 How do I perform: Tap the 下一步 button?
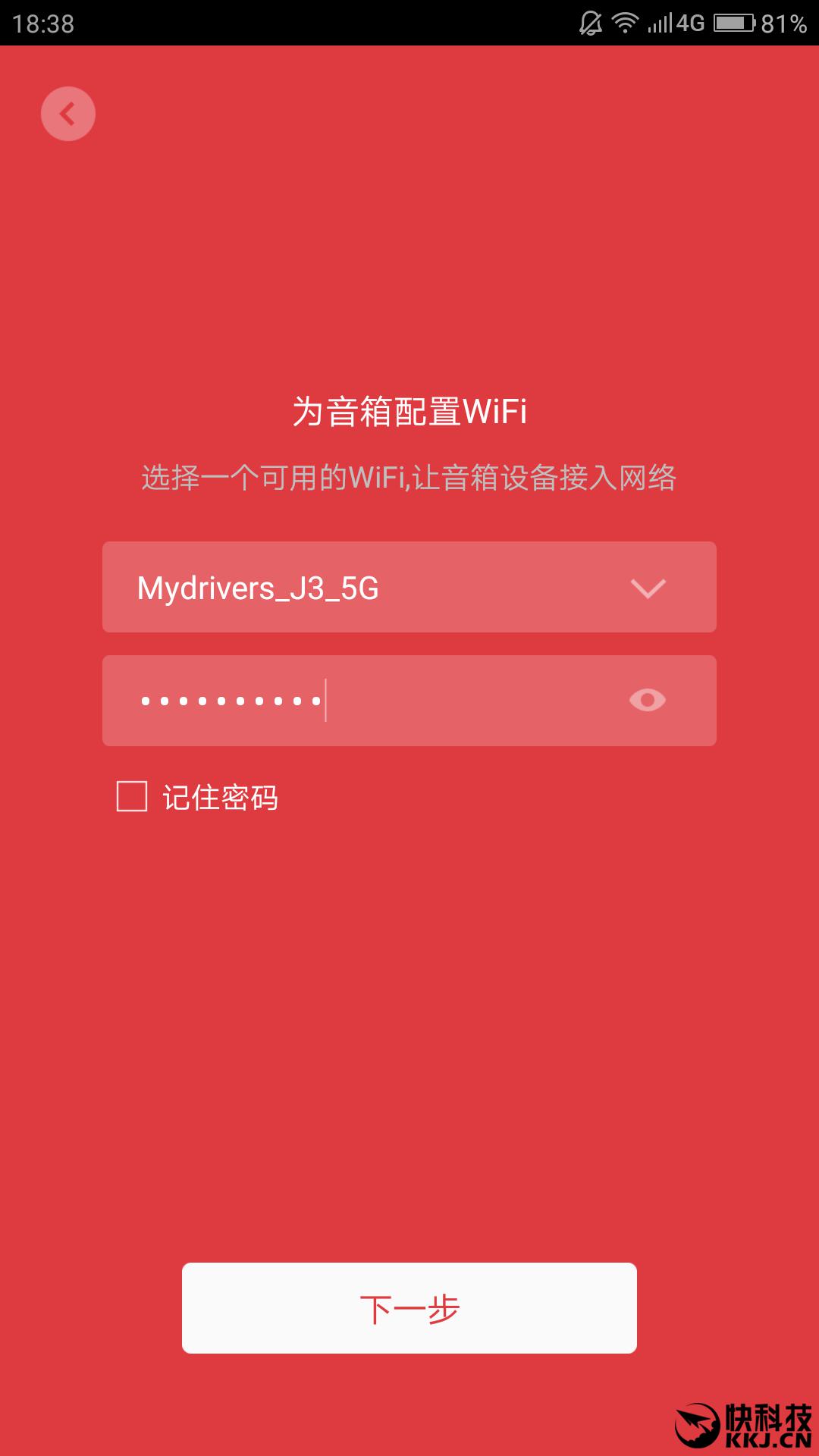[409, 1307]
